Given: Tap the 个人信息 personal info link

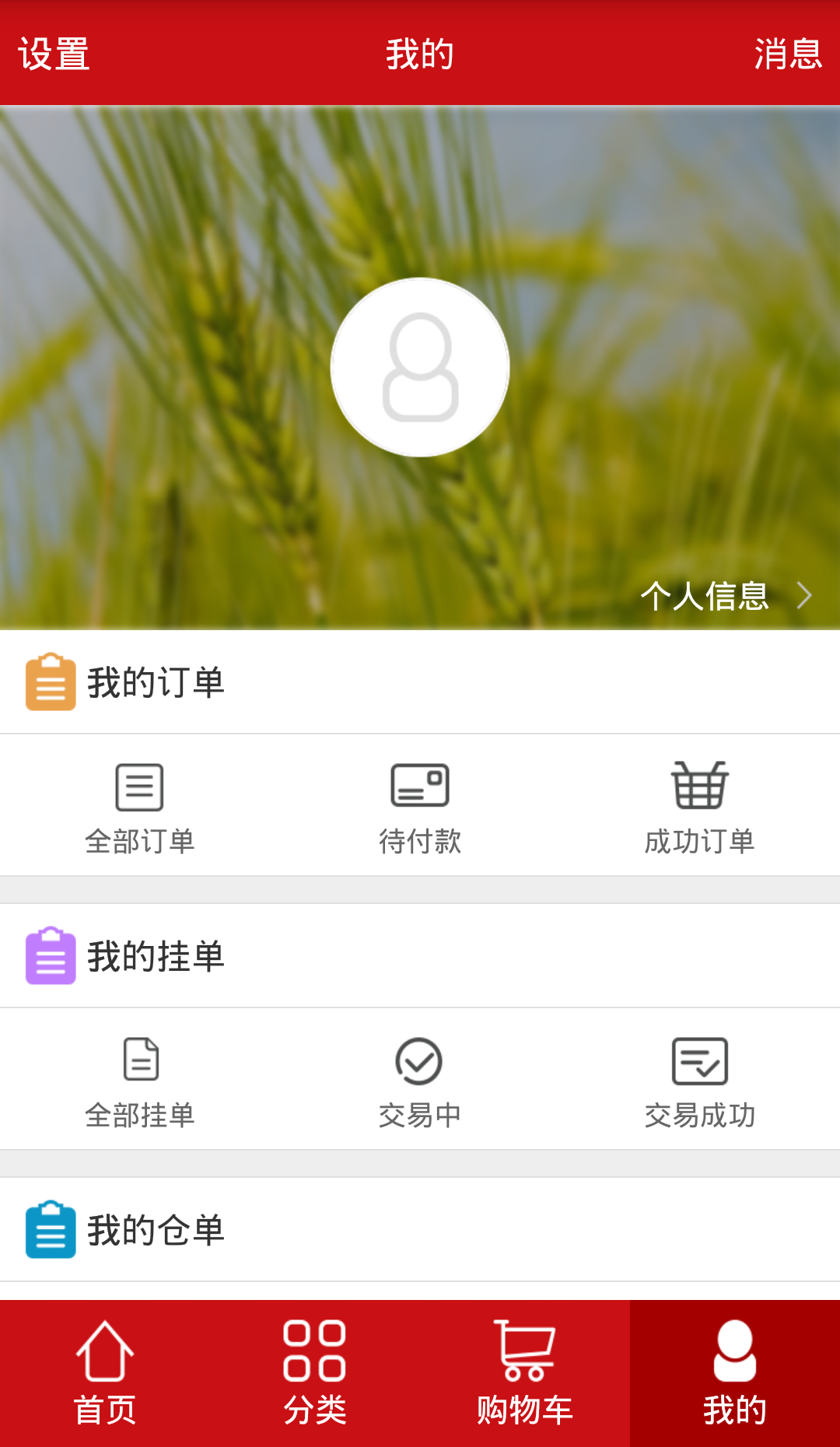Looking at the screenshot, I should (706, 597).
